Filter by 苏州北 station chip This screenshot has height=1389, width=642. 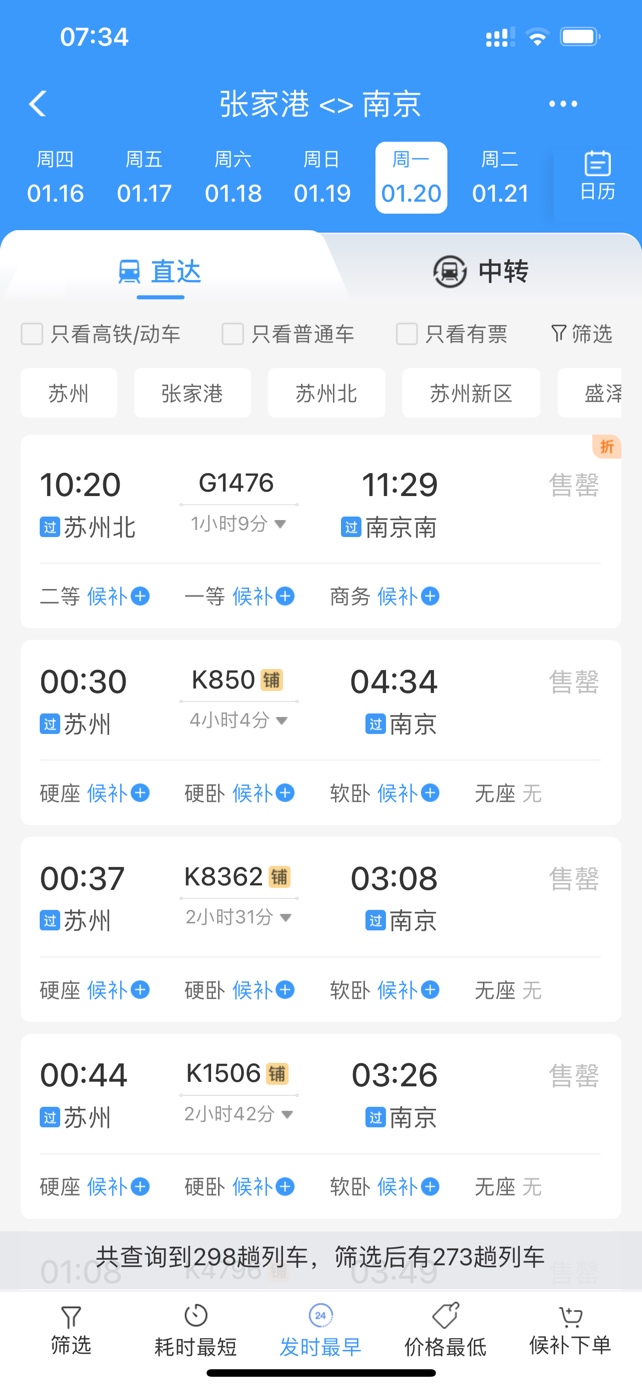pos(326,393)
